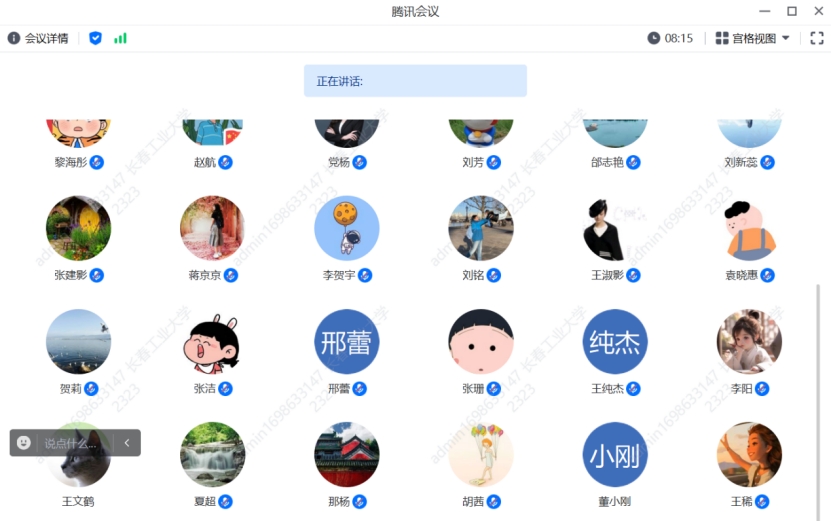Open the 宫格视图 view dropdown
This screenshot has height=522, width=831.
tap(753, 38)
